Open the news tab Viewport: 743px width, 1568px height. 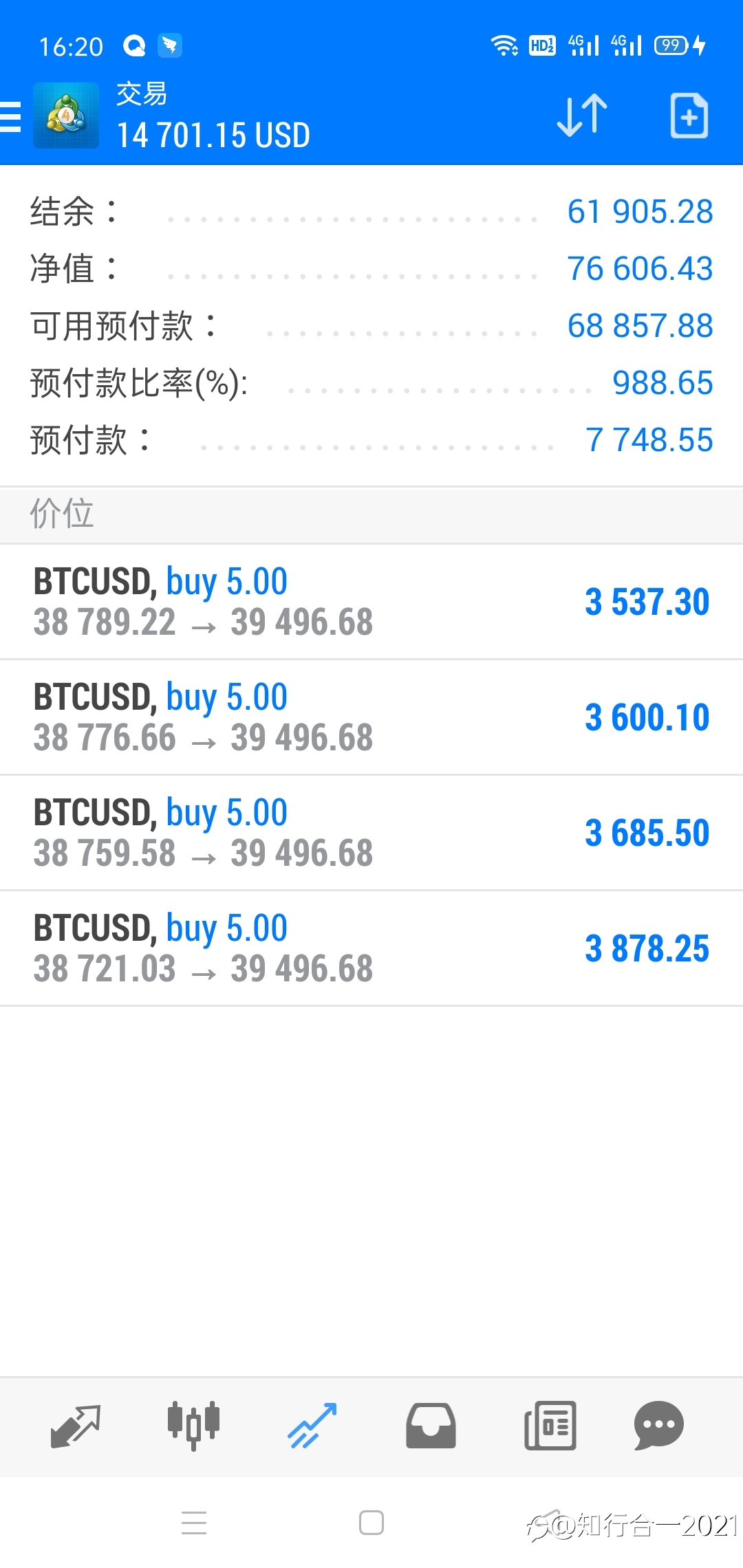click(550, 1426)
